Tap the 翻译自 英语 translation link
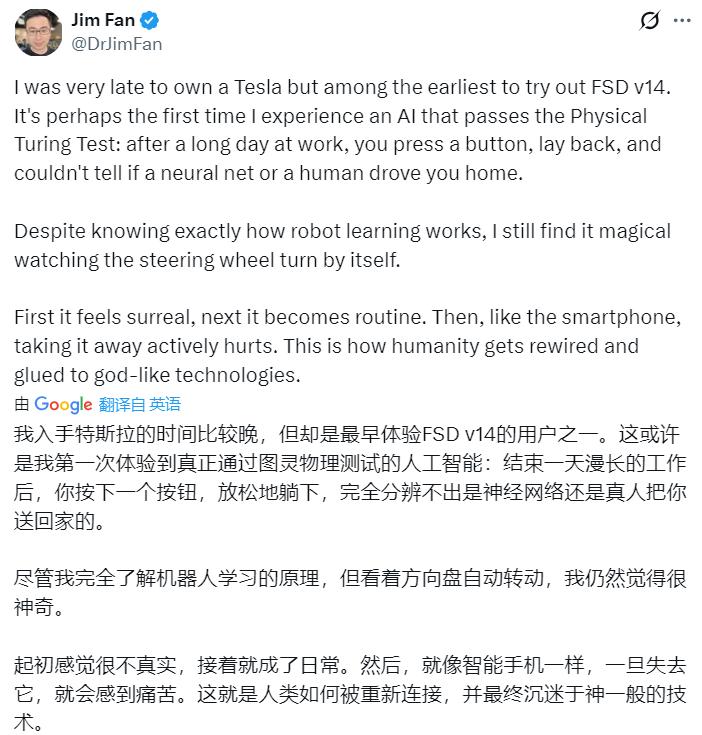This screenshot has width=702, height=735. pos(139,404)
